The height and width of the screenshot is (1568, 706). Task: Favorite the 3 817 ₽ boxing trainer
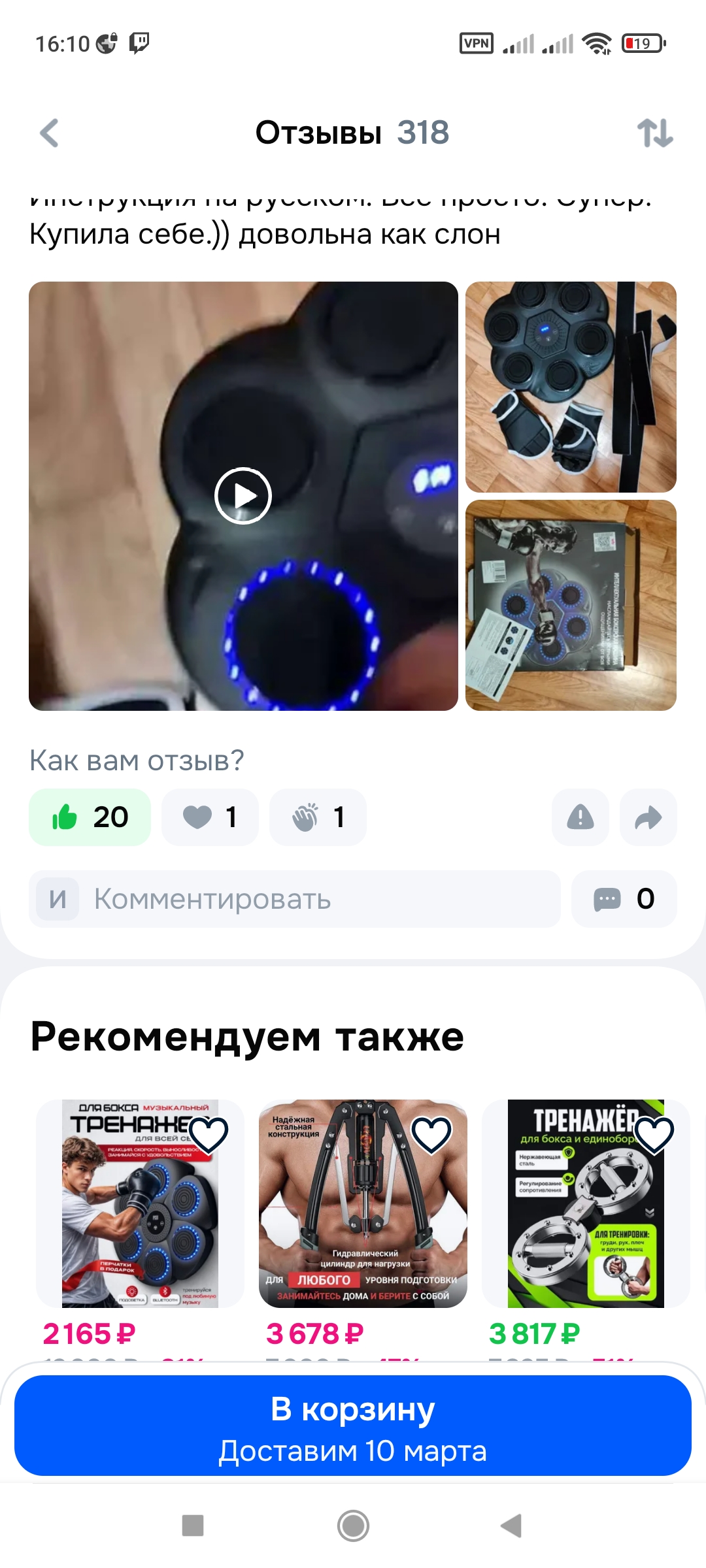(x=654, y=1134)
